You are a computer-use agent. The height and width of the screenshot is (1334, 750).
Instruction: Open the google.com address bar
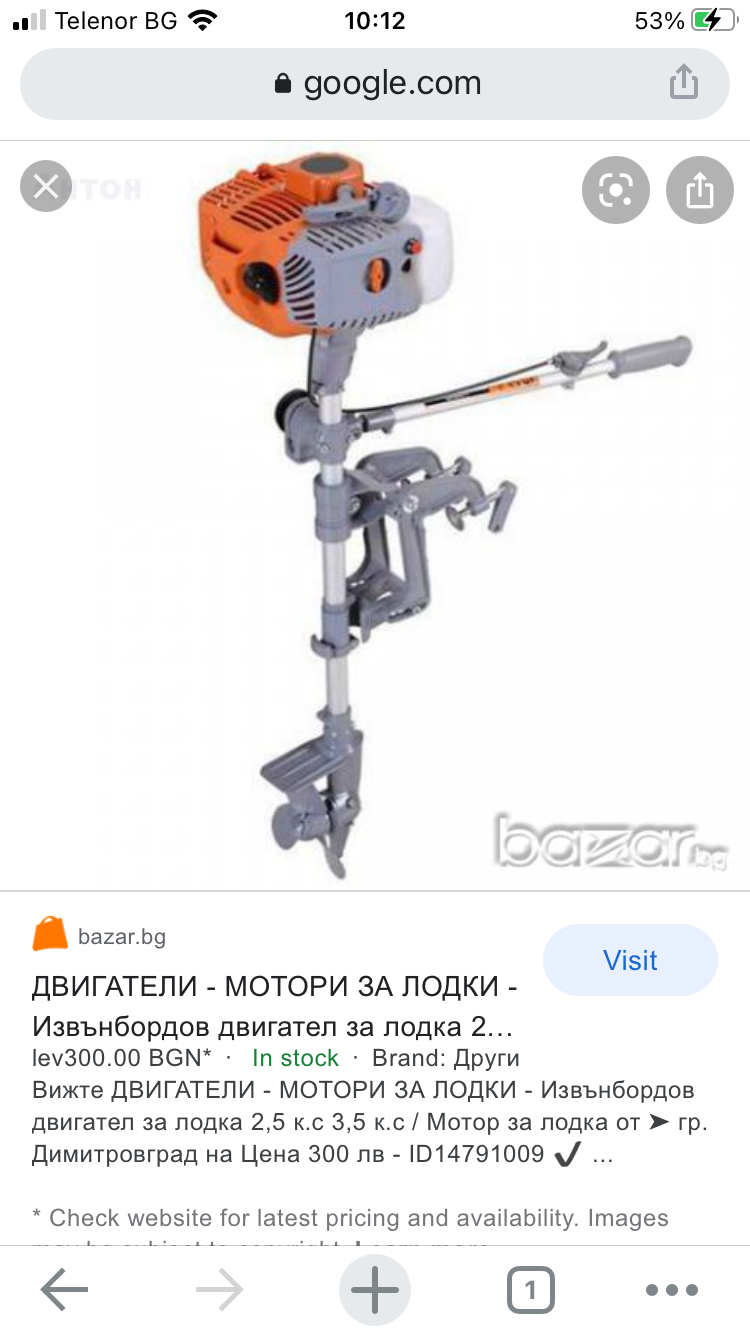point(376,84)
